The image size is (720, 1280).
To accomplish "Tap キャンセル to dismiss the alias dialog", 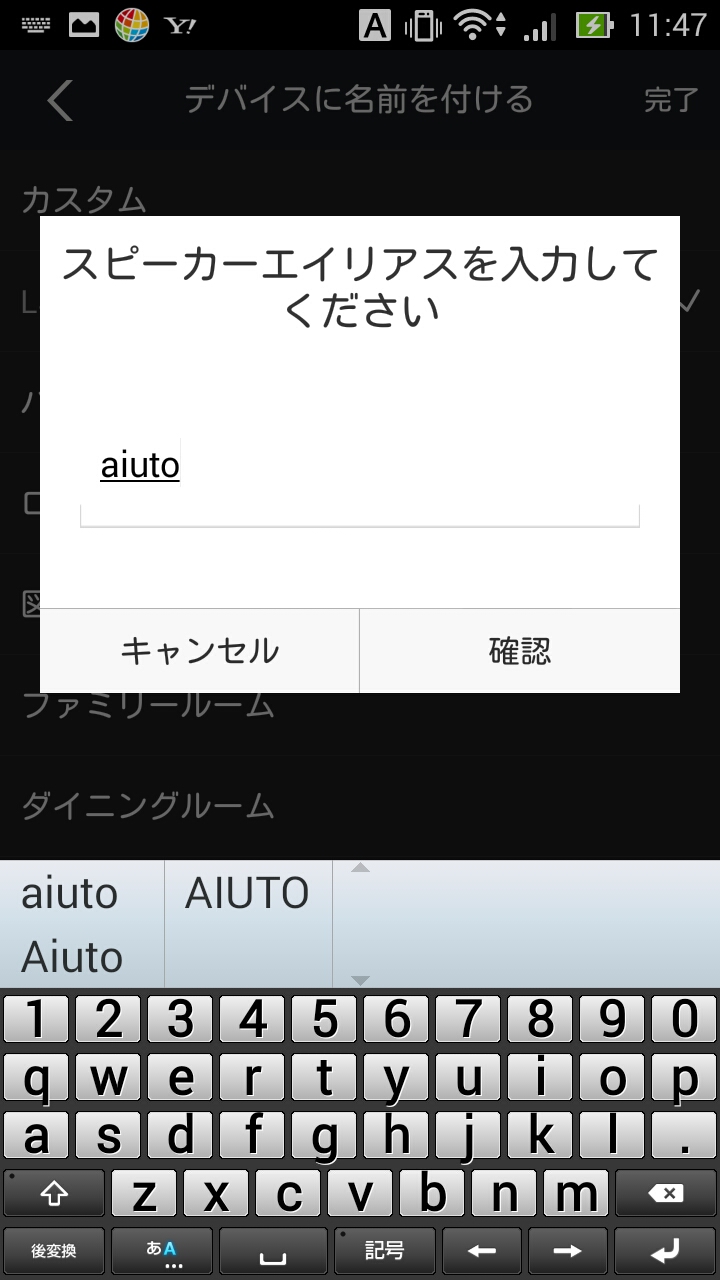I will [x=199, y=651].
